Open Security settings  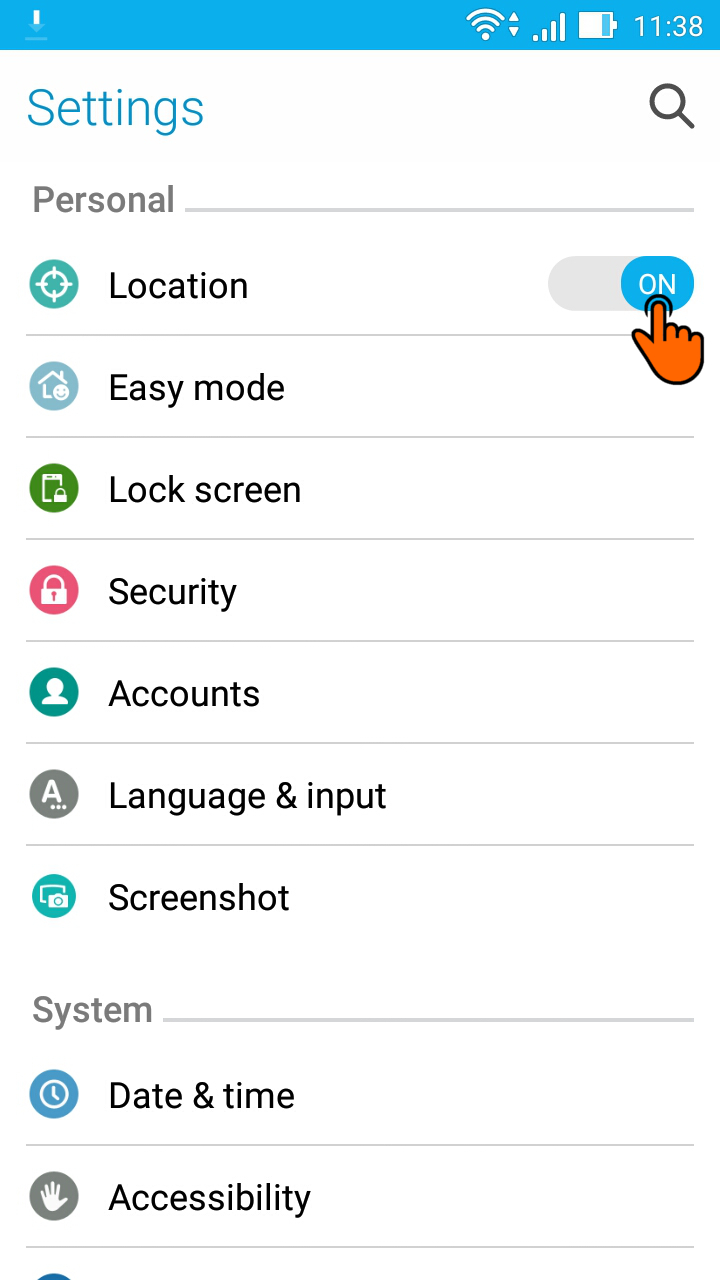coord(360,591)
